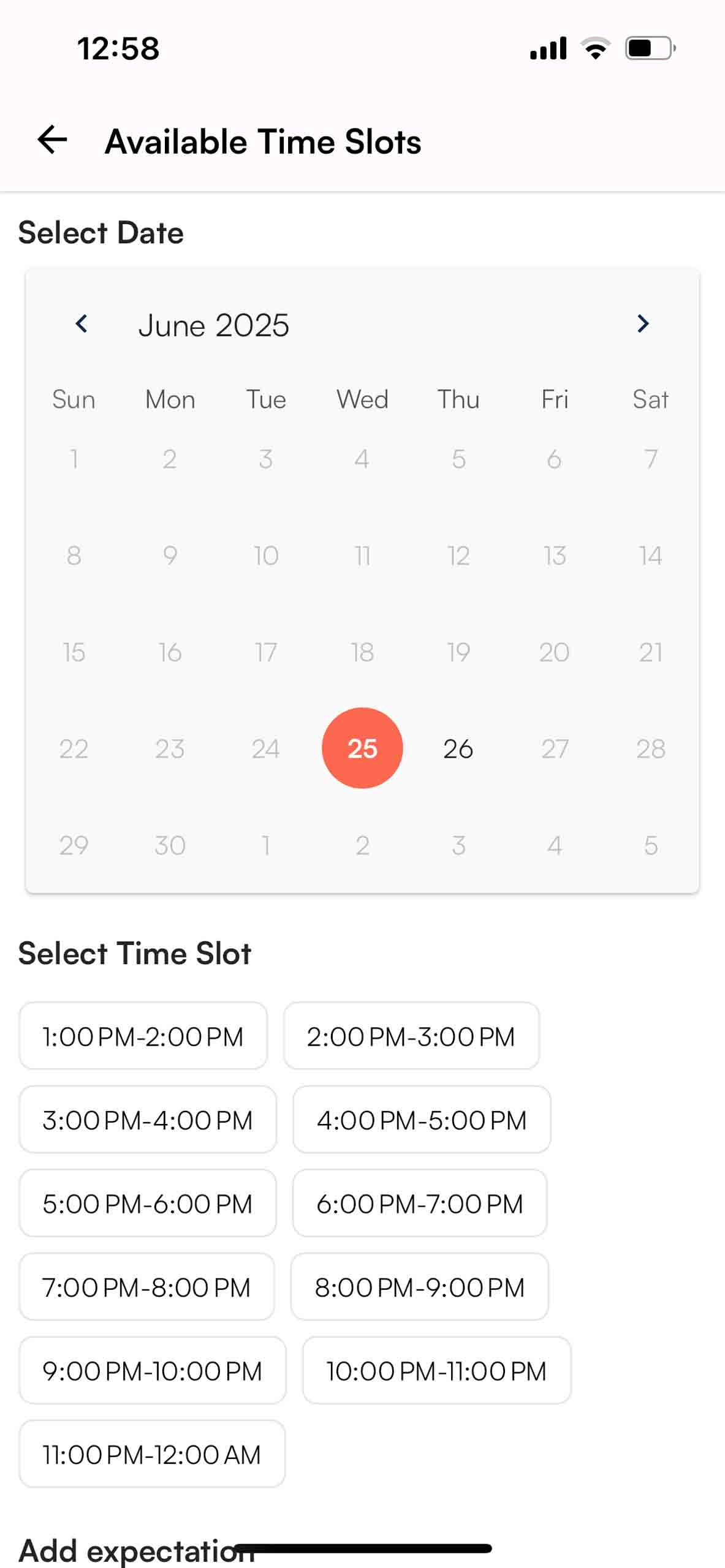Image resolution: width=725 pixels, height=1568 pixels.
Task: Advance to the next month in calendar
Action: [643, 324]
